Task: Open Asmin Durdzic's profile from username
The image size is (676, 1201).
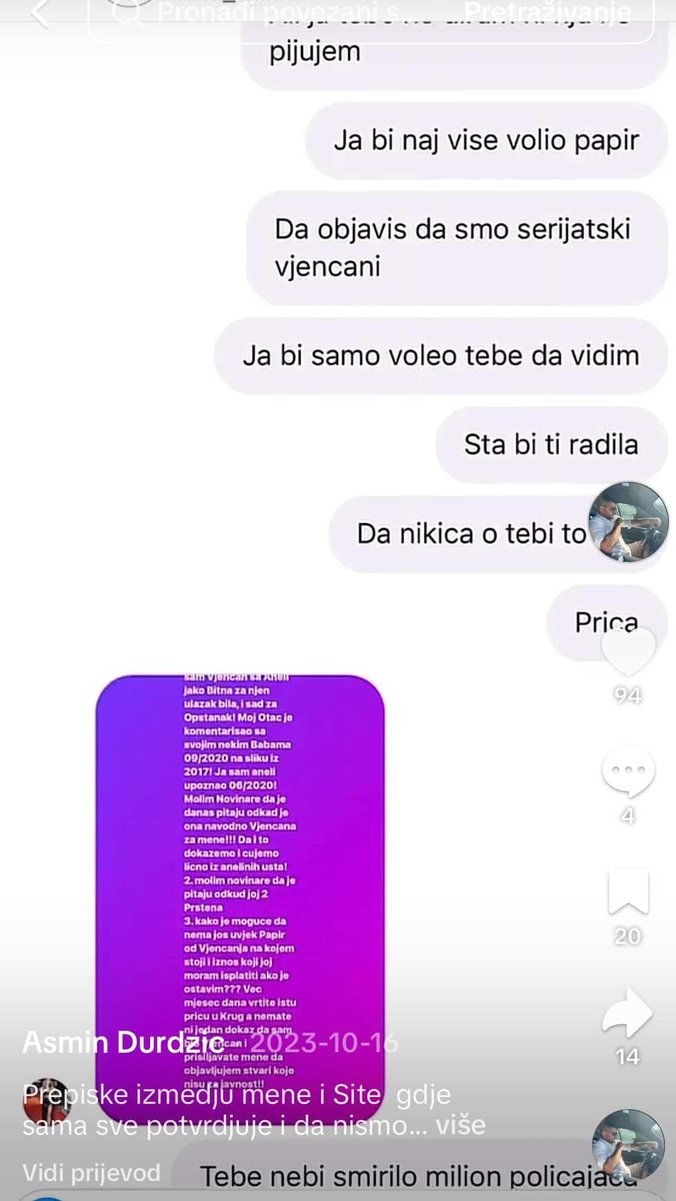Action: [112, 1043]
